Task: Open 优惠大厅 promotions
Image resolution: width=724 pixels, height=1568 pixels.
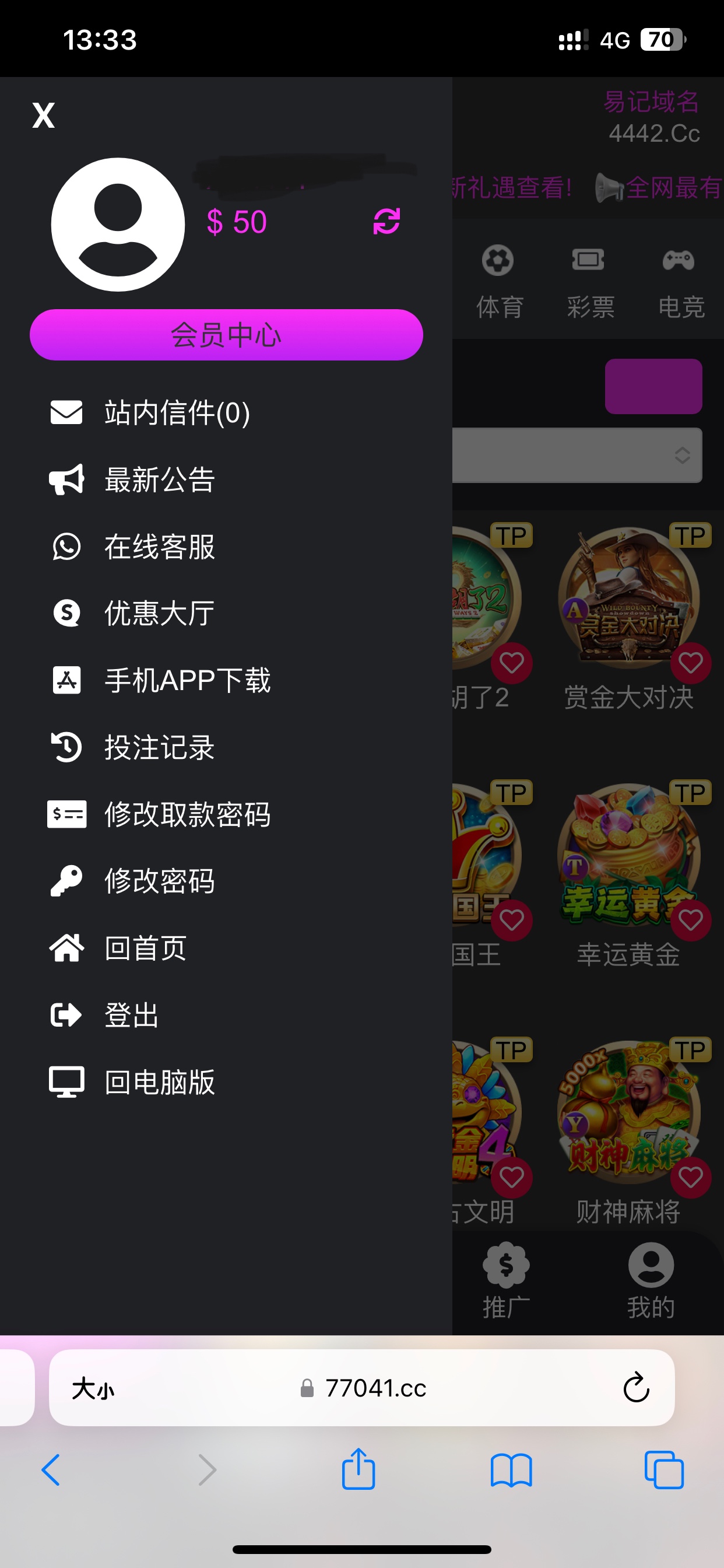Action: pyautogui.click(x=159, y=613)
